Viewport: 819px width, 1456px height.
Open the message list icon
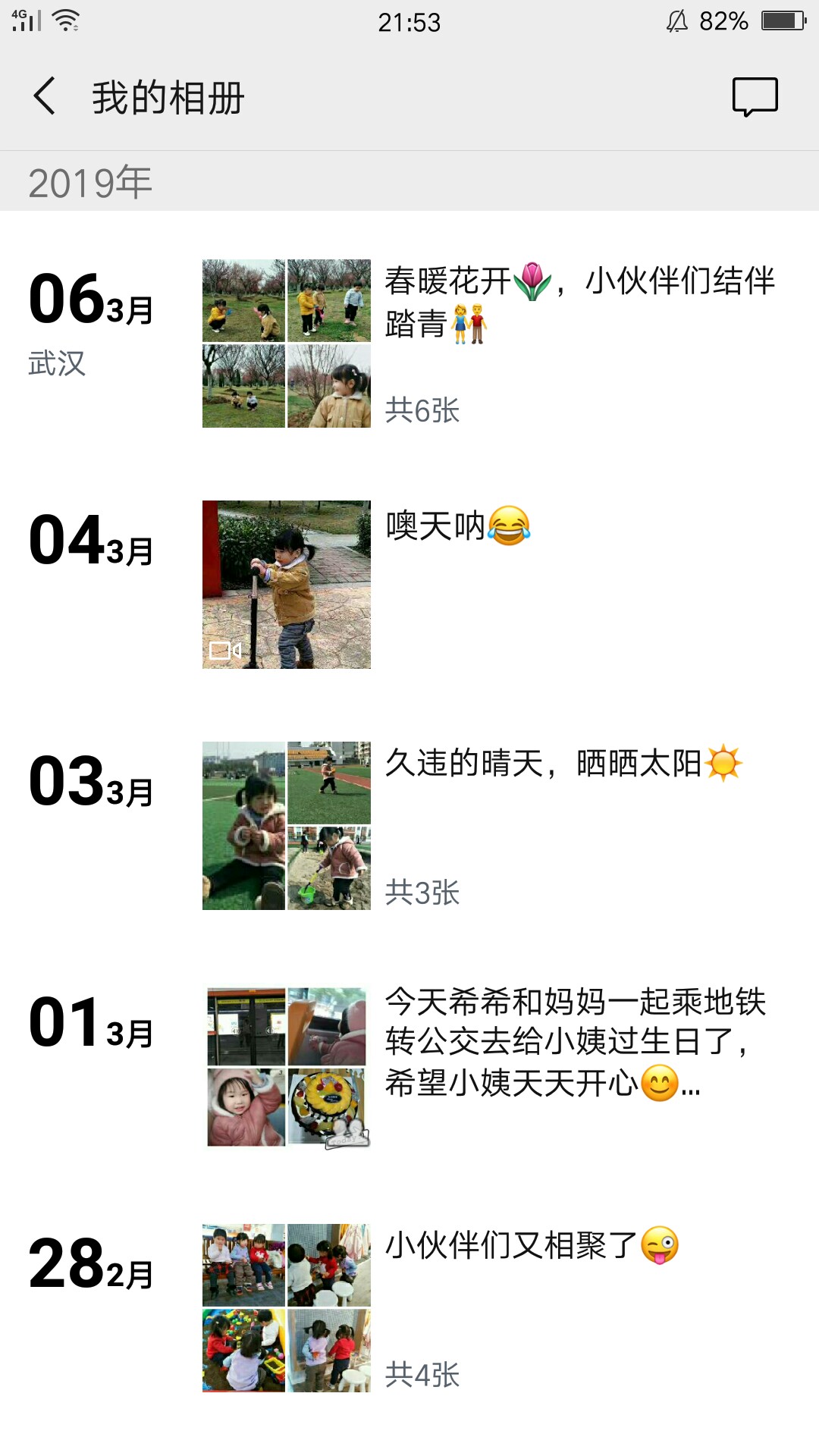pyautogui.click(x=755, y=96)
